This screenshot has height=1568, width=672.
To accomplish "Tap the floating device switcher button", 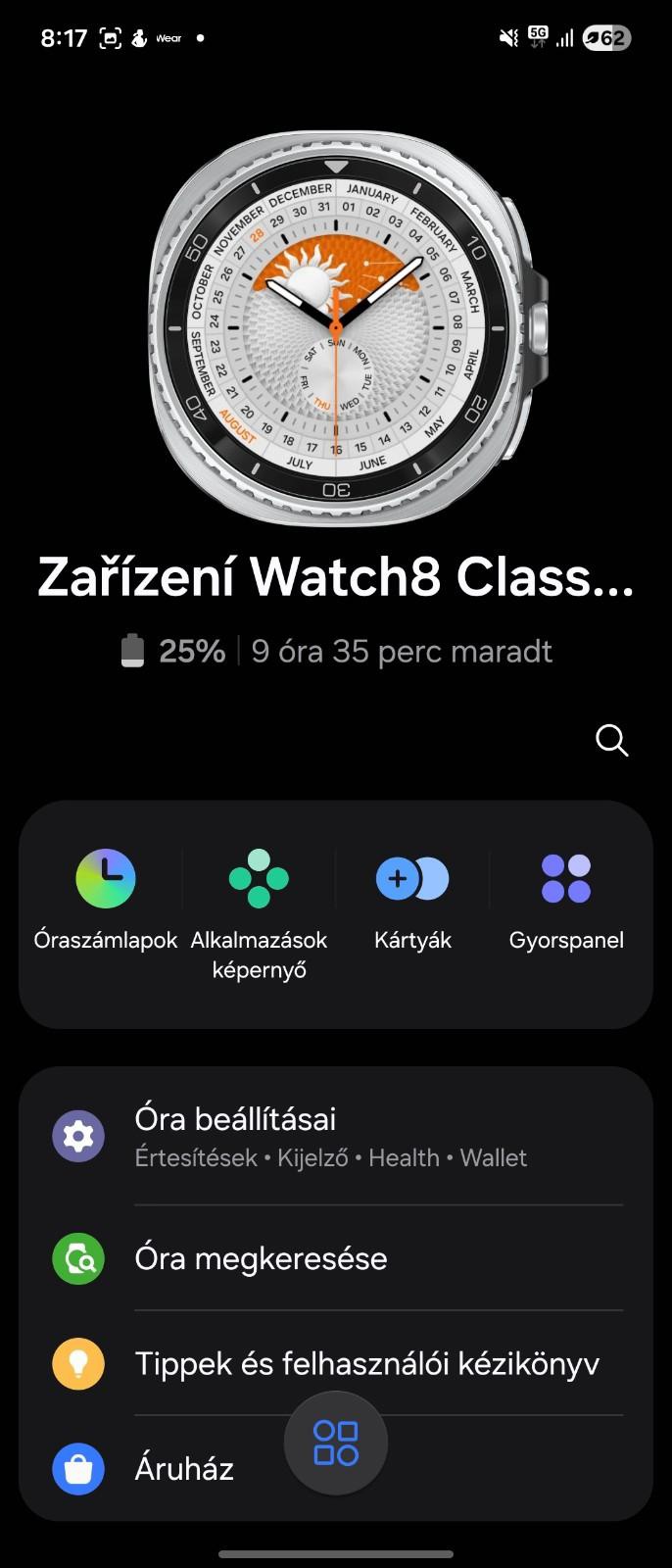I will click(336, 1443).
